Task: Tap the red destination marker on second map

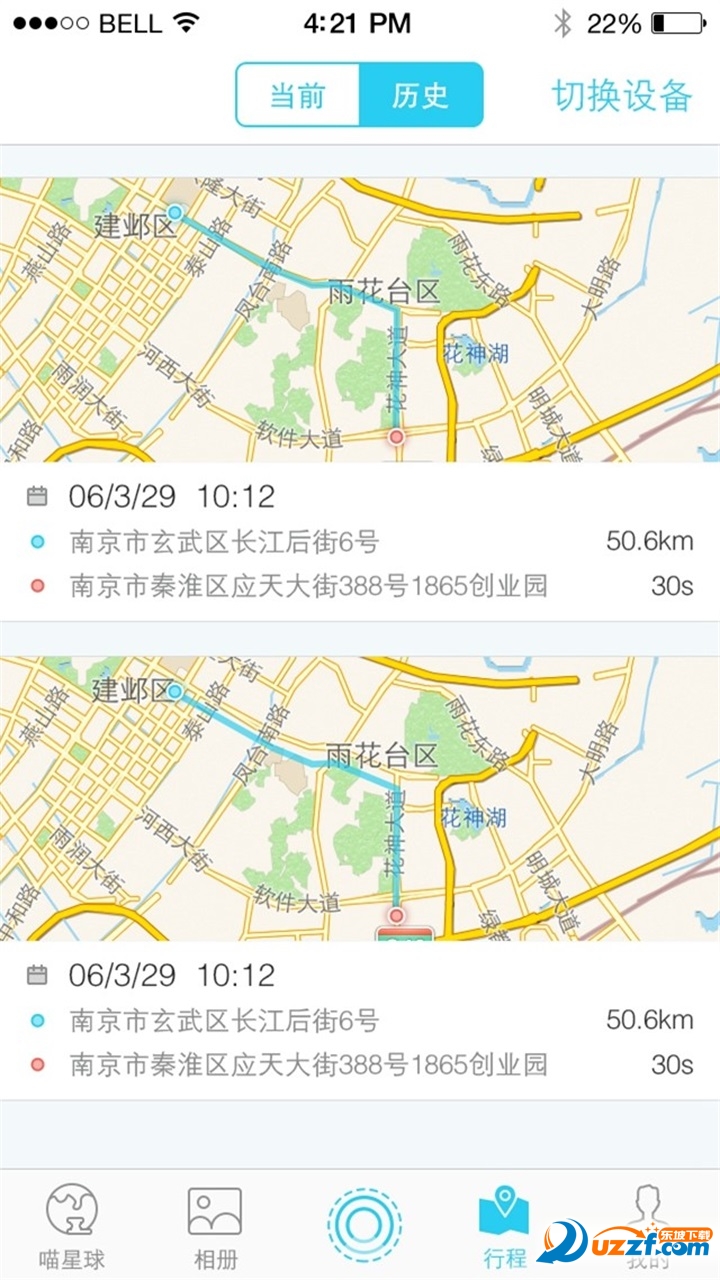Action: [x=398, y=916]
